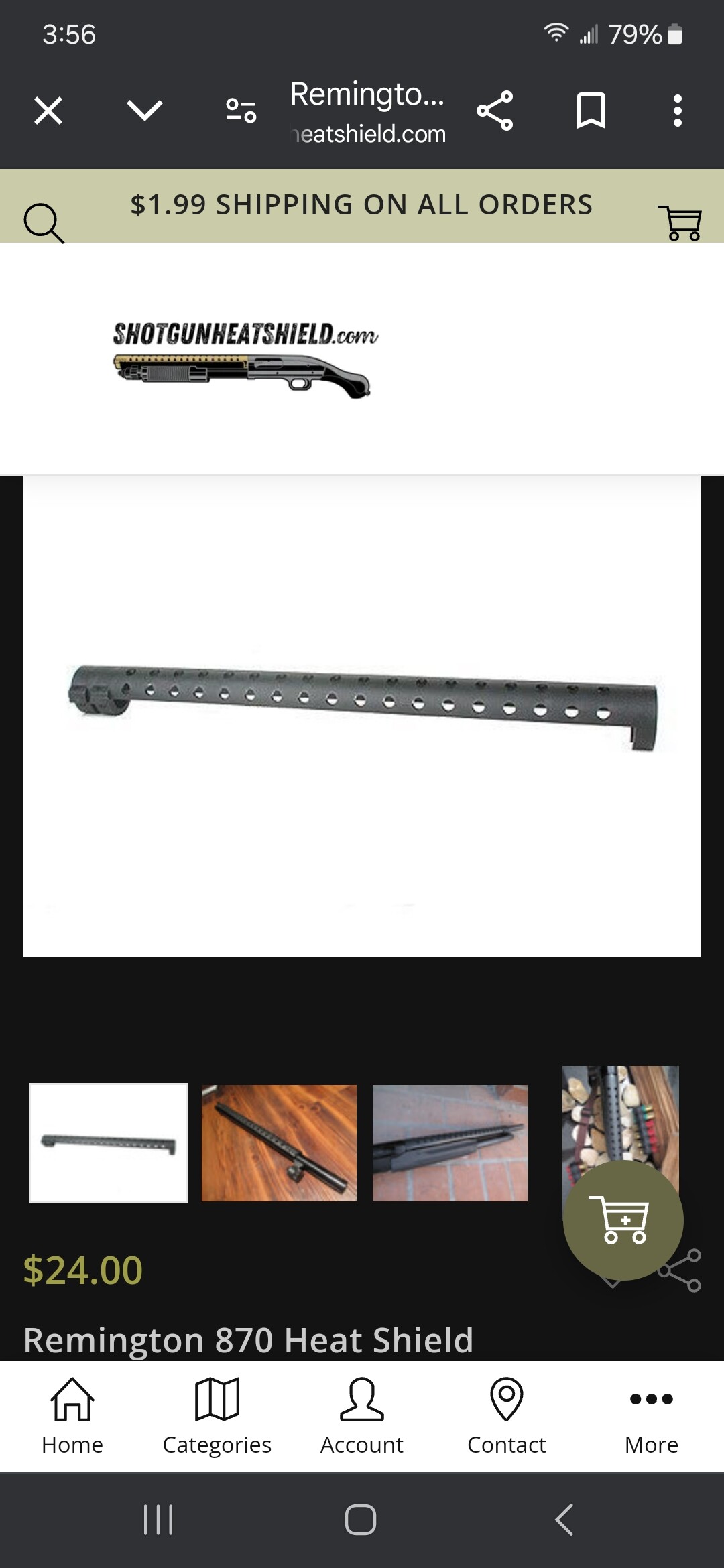
Task: Enlarge the main heat shield product image
Action: click(x=362, y=716)
